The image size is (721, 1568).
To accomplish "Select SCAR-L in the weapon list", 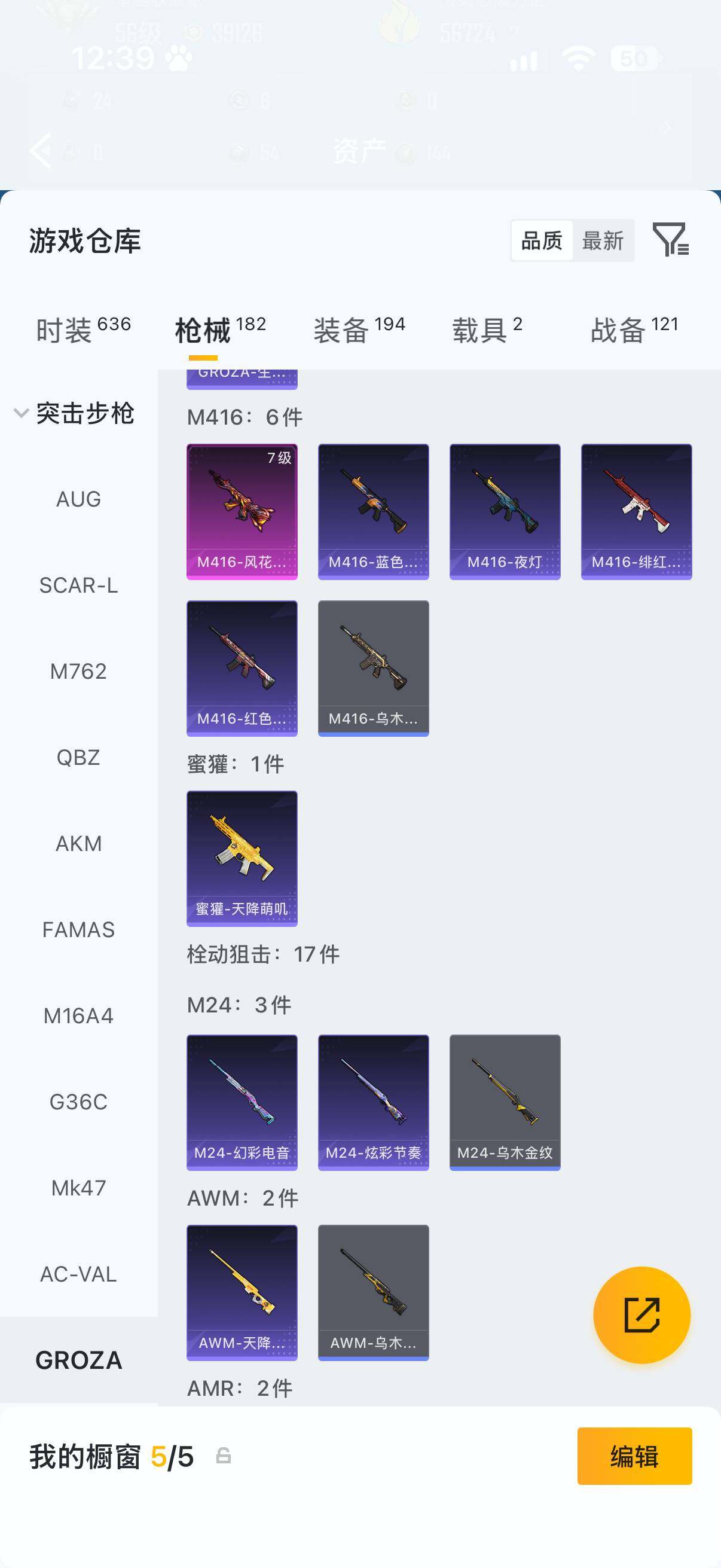I will point(78,585).
